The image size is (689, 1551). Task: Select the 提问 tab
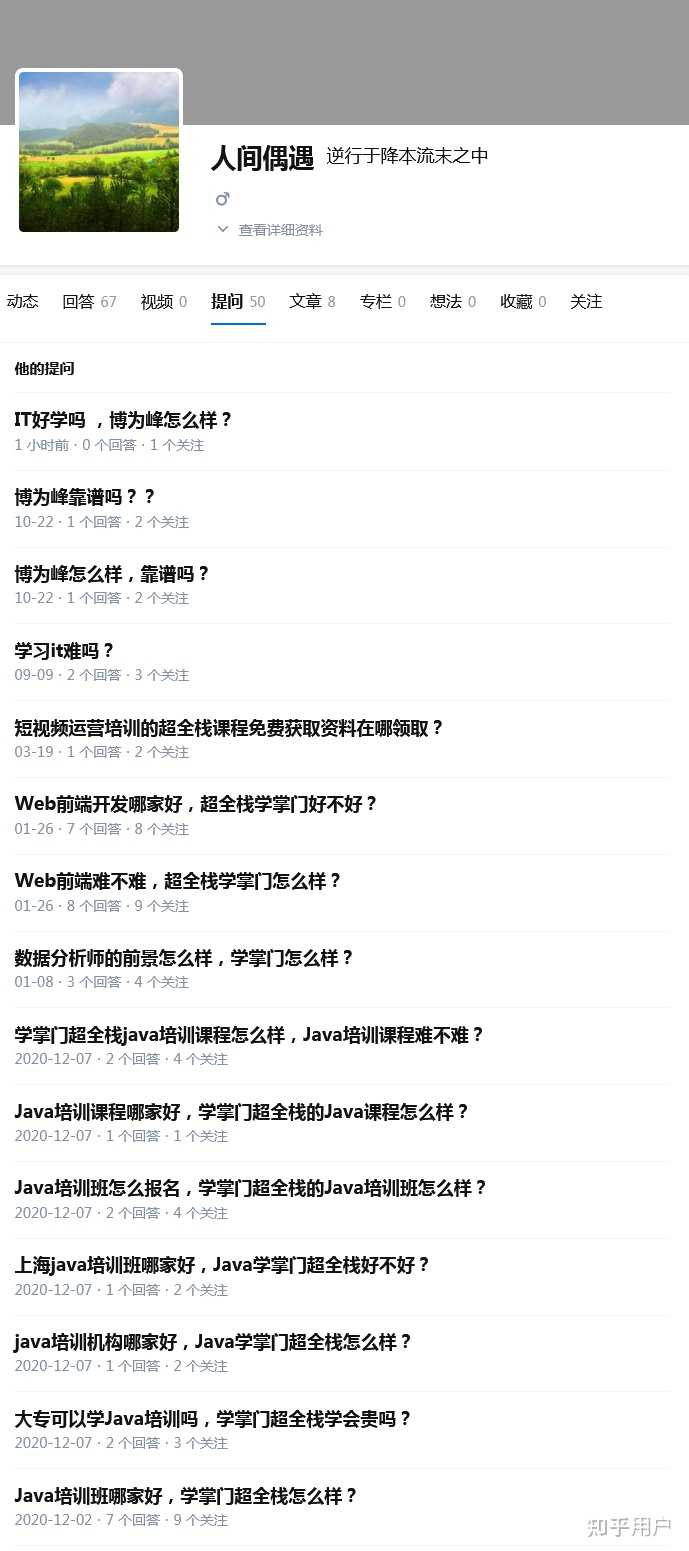pyautogui.click(x=237, y=301)
